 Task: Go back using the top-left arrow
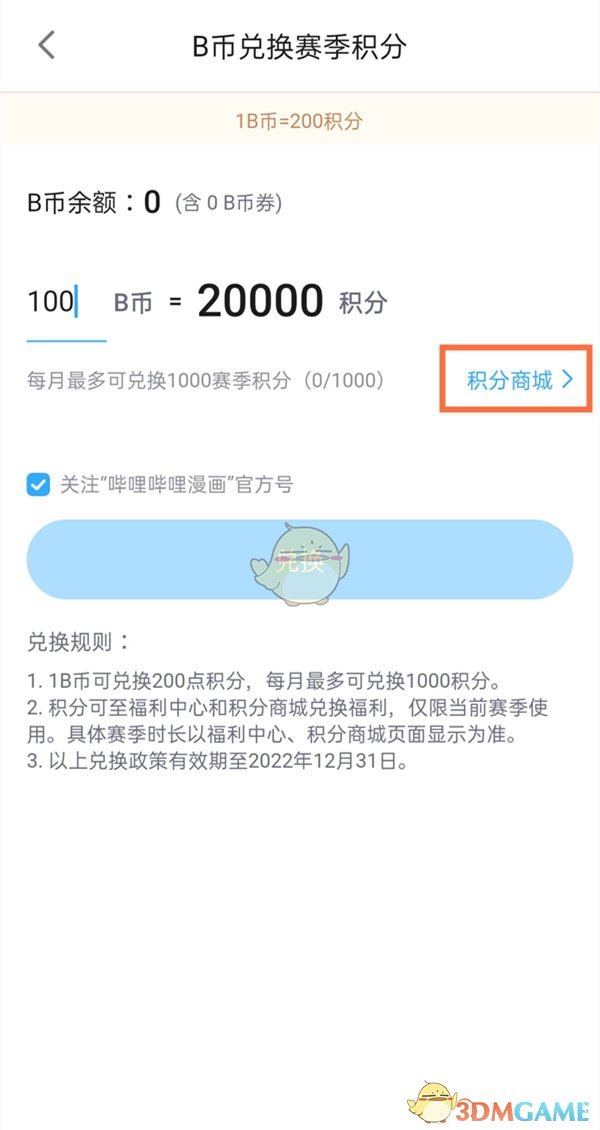click(46, 45)
